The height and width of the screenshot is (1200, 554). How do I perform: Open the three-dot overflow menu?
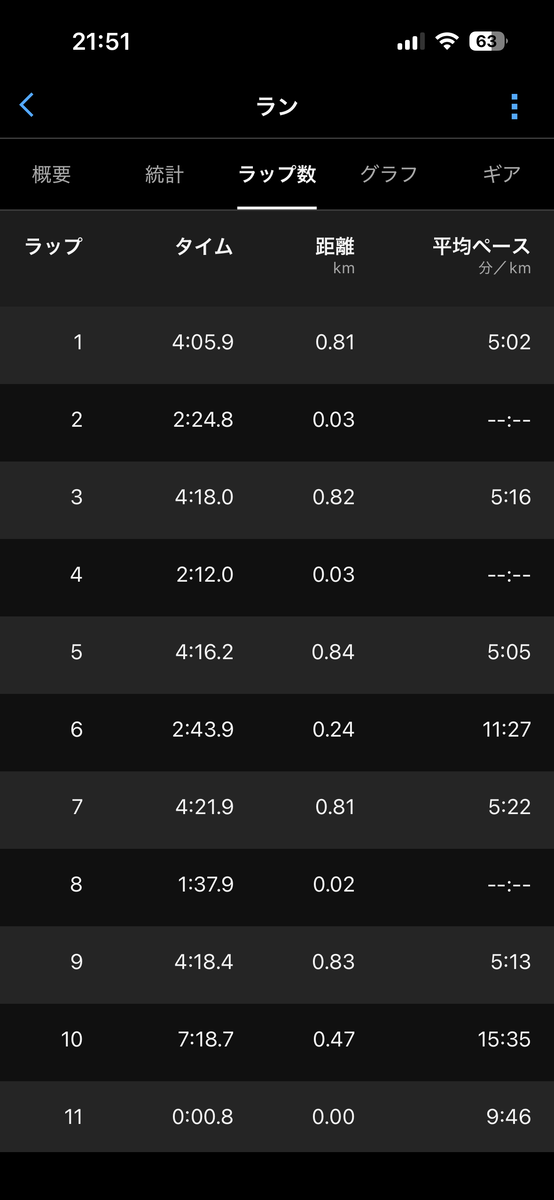(x=514, y=106)
